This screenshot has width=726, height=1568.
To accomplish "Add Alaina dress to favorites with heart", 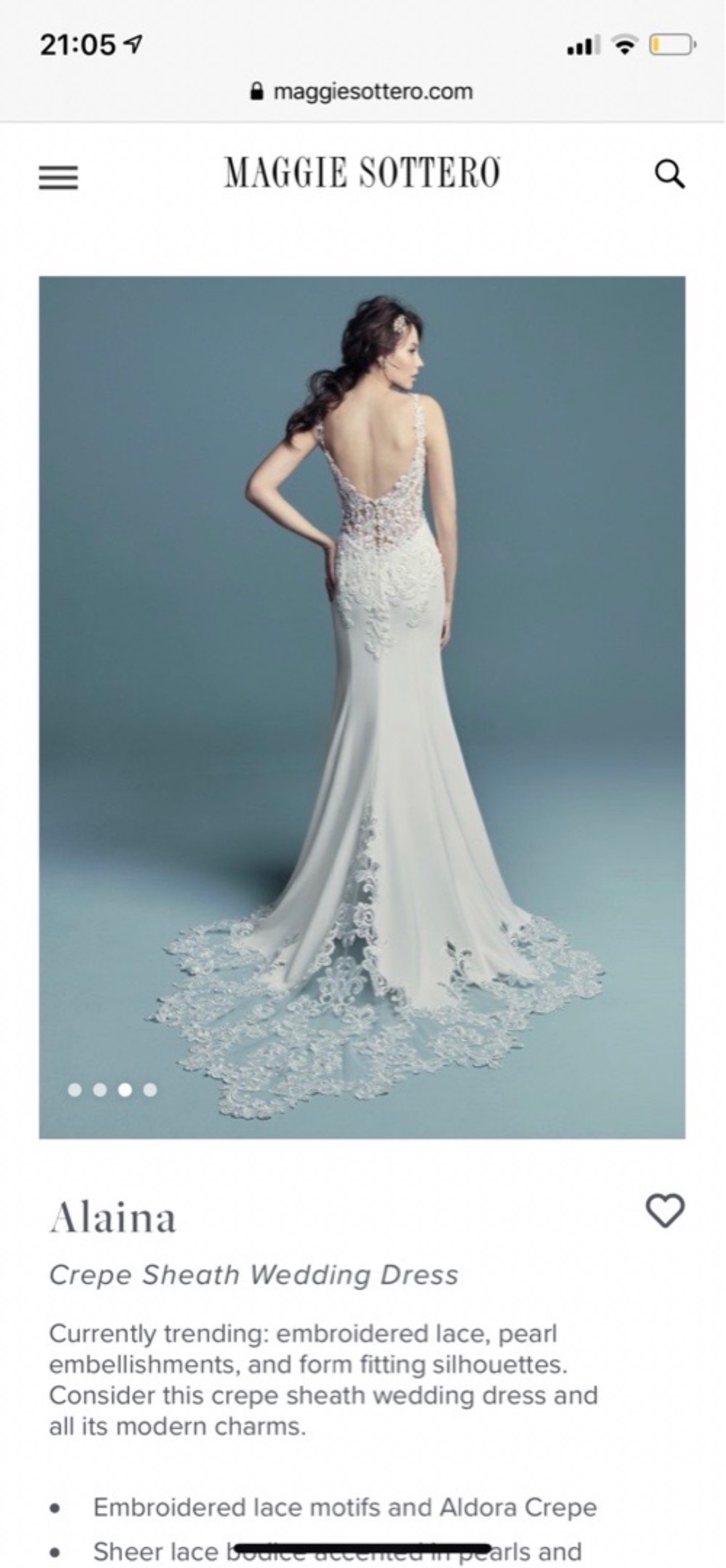I will [x=665, y=1210].
